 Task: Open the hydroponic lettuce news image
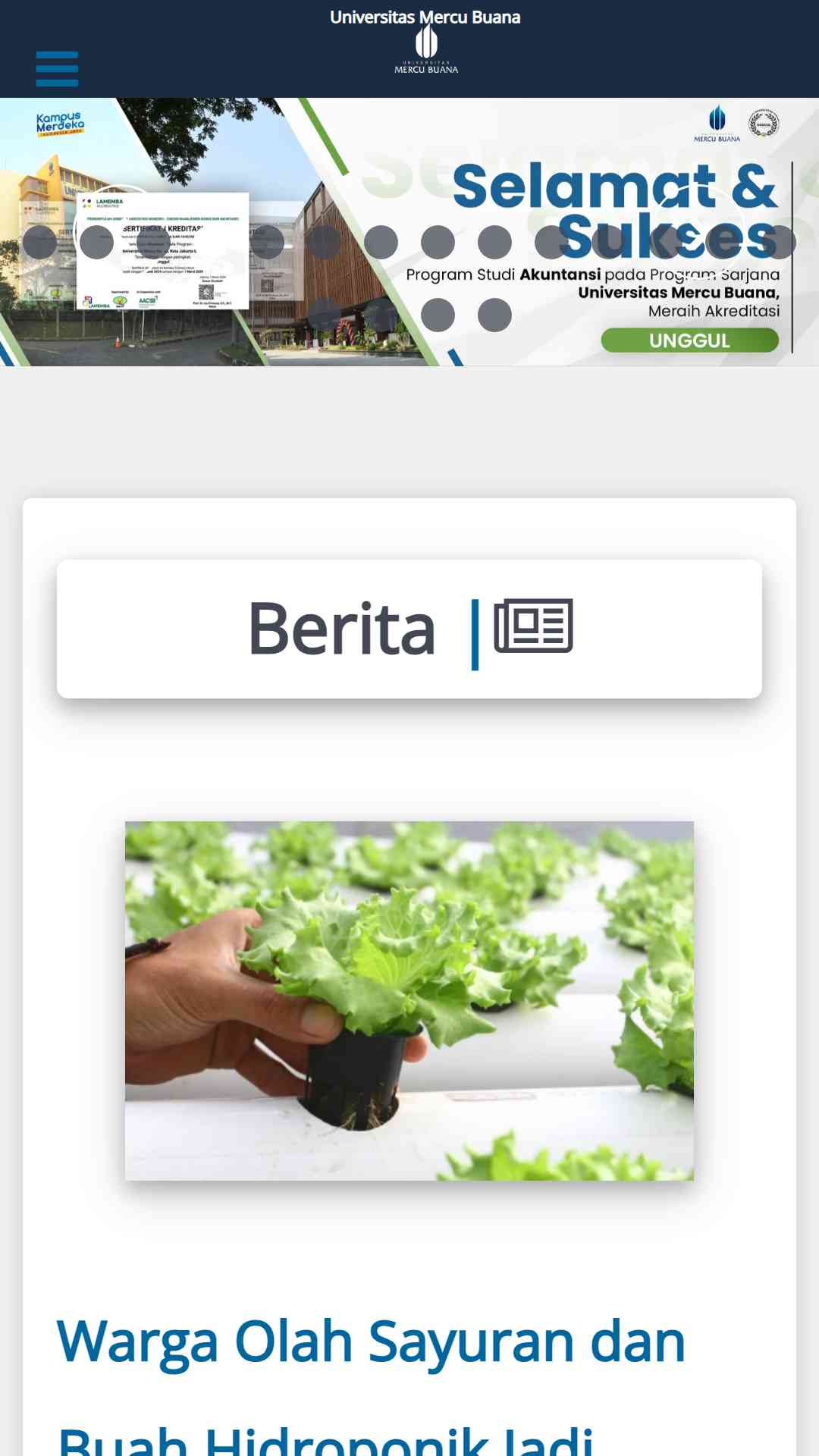coord(409,1001)
